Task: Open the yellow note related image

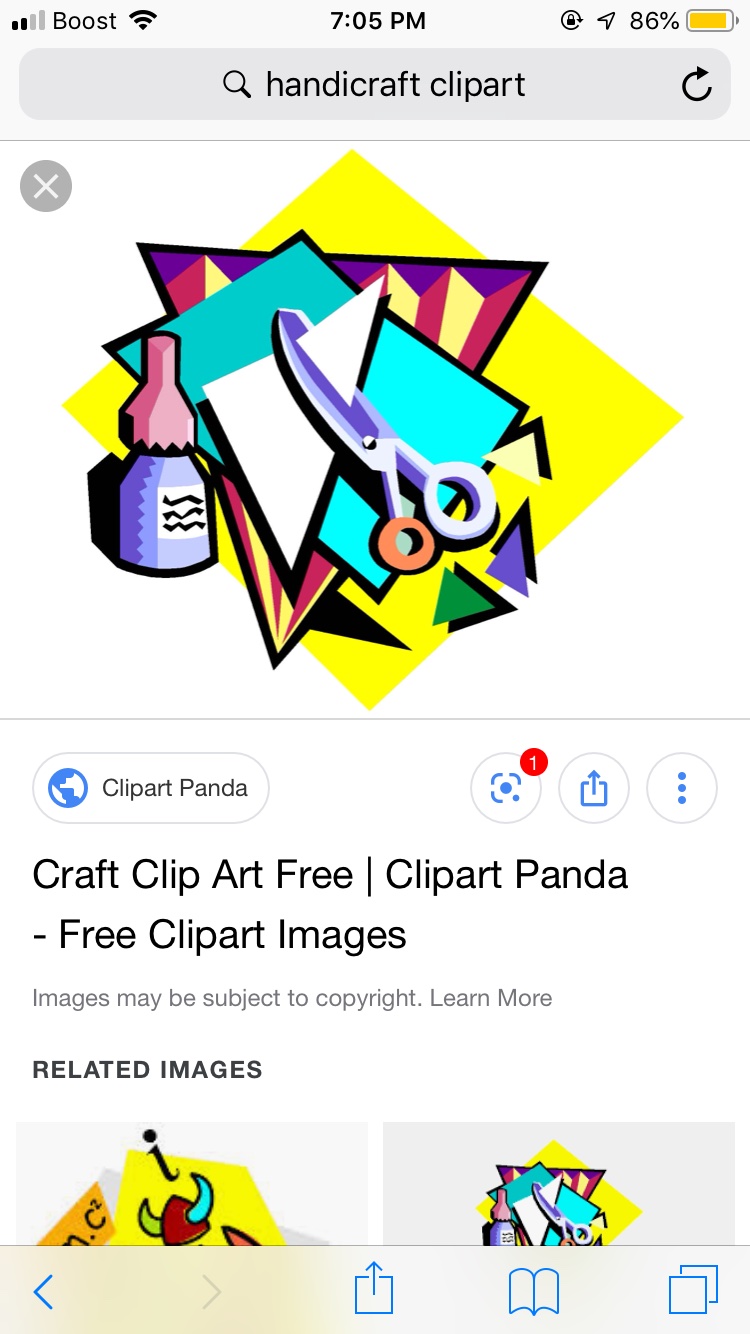Action: click(192, 1185)
